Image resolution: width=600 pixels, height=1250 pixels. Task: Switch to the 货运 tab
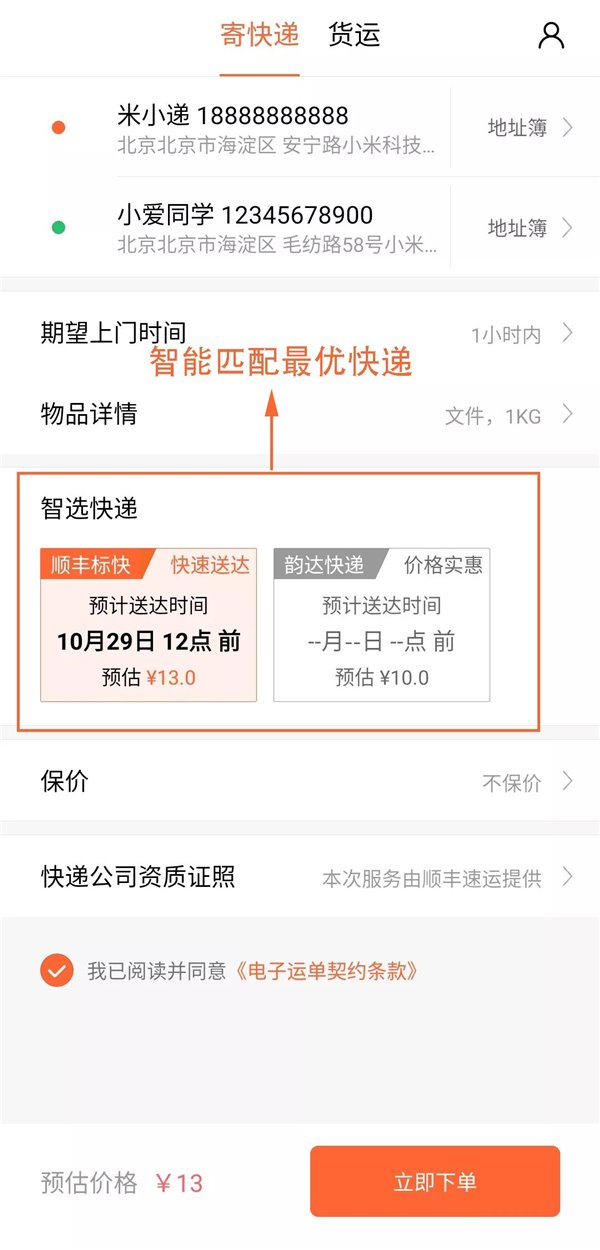(x=354, y=36)
